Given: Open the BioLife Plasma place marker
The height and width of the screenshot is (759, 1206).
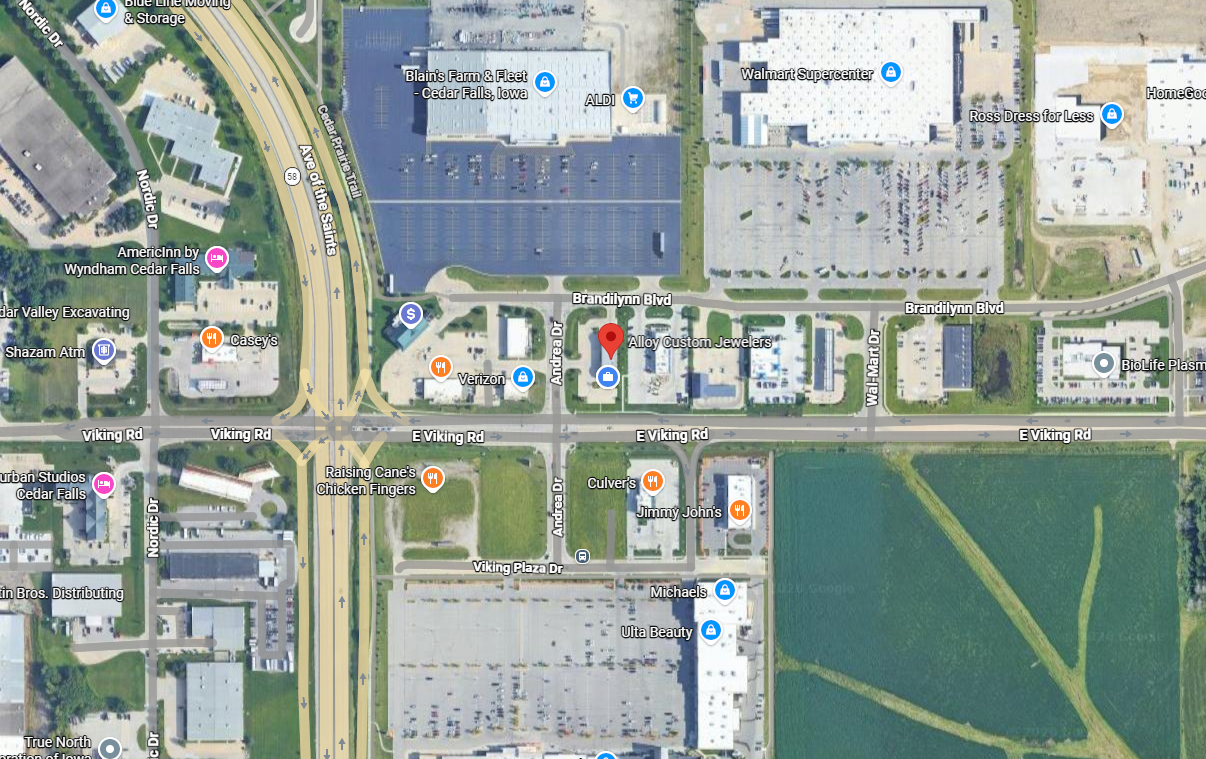Looking at the screenshot, I should click(x=1104, y=363).
